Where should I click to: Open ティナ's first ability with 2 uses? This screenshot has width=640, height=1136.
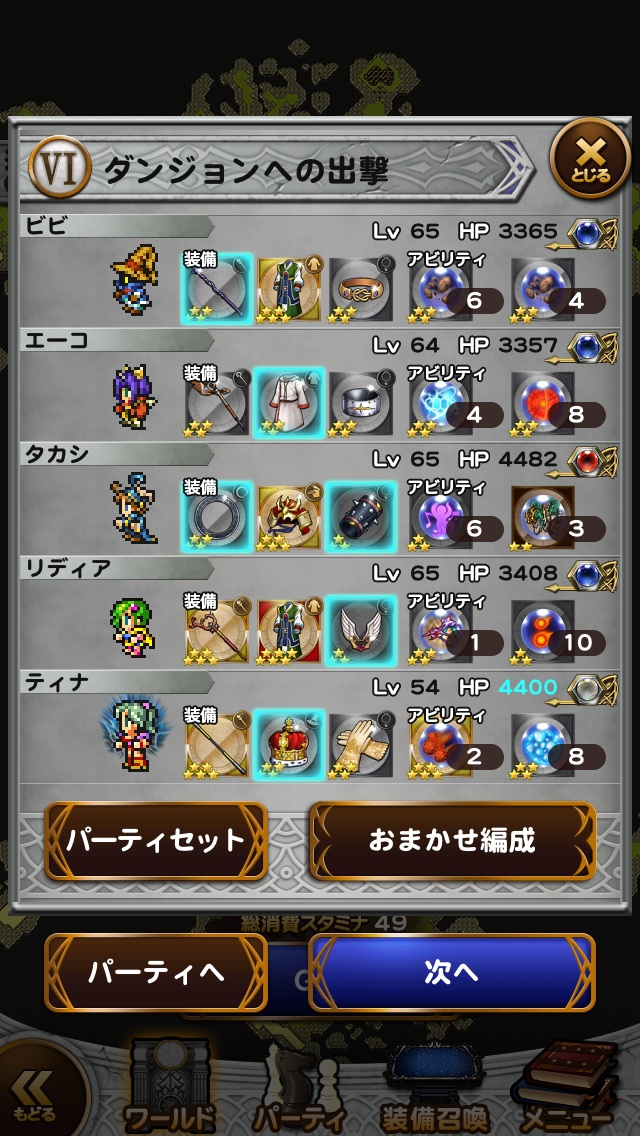point(442,744)
